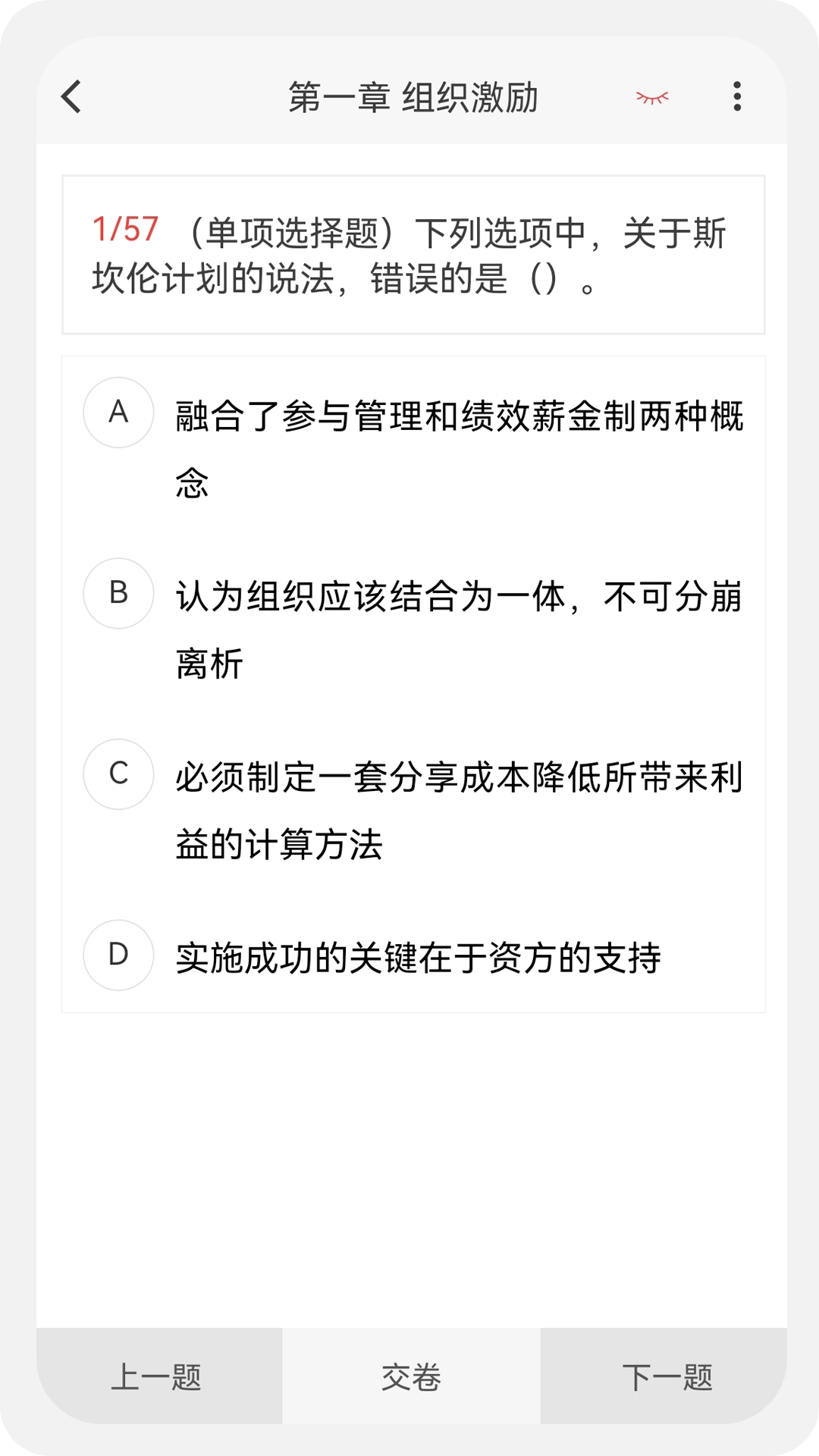The height and width of the screenshot is (1456, 819).
Task: Tap the options list panel
Action: [413, 682]
